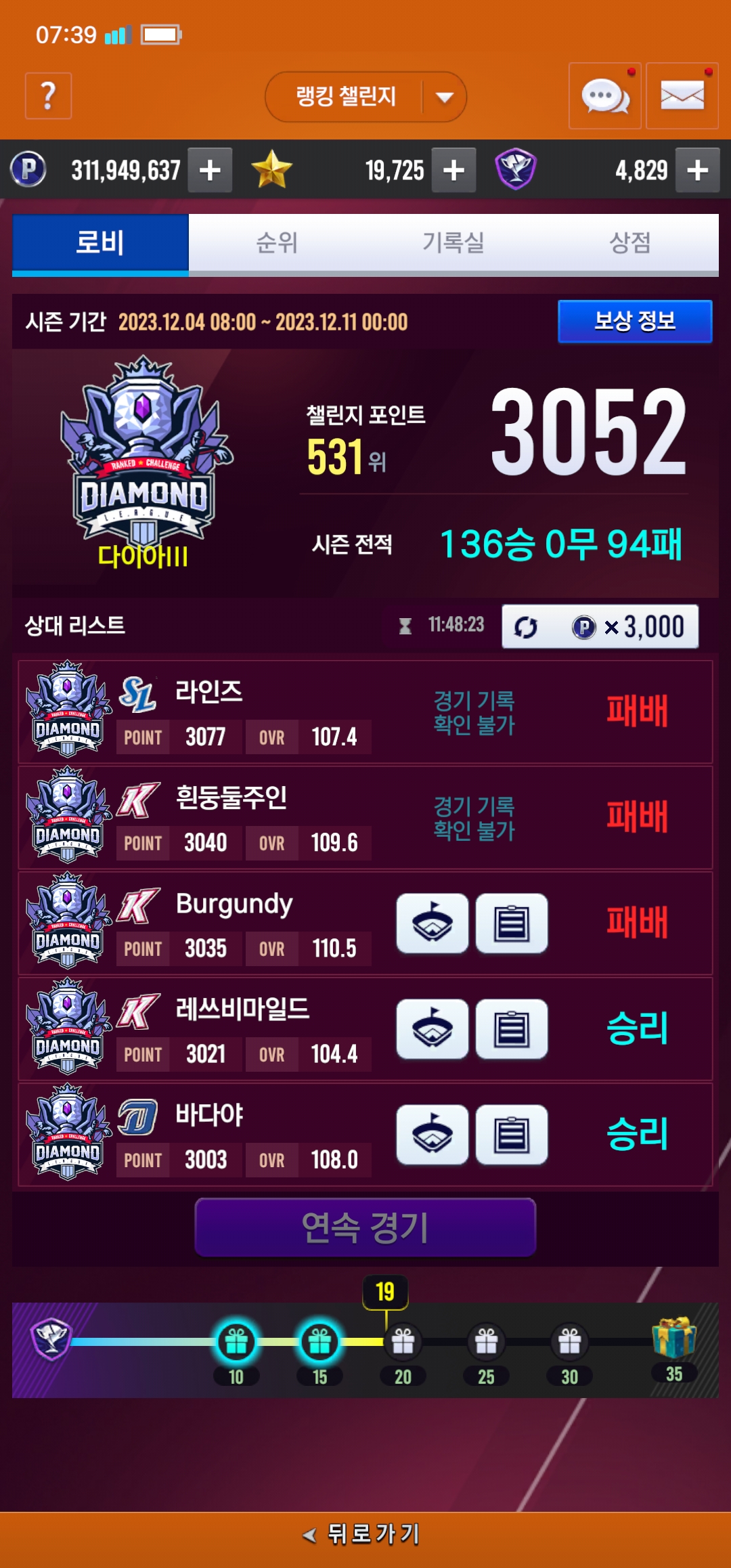This screenshot has width=731, height=1568.
Task: Open the chat speech bubble icon
Action: (604, 96)
